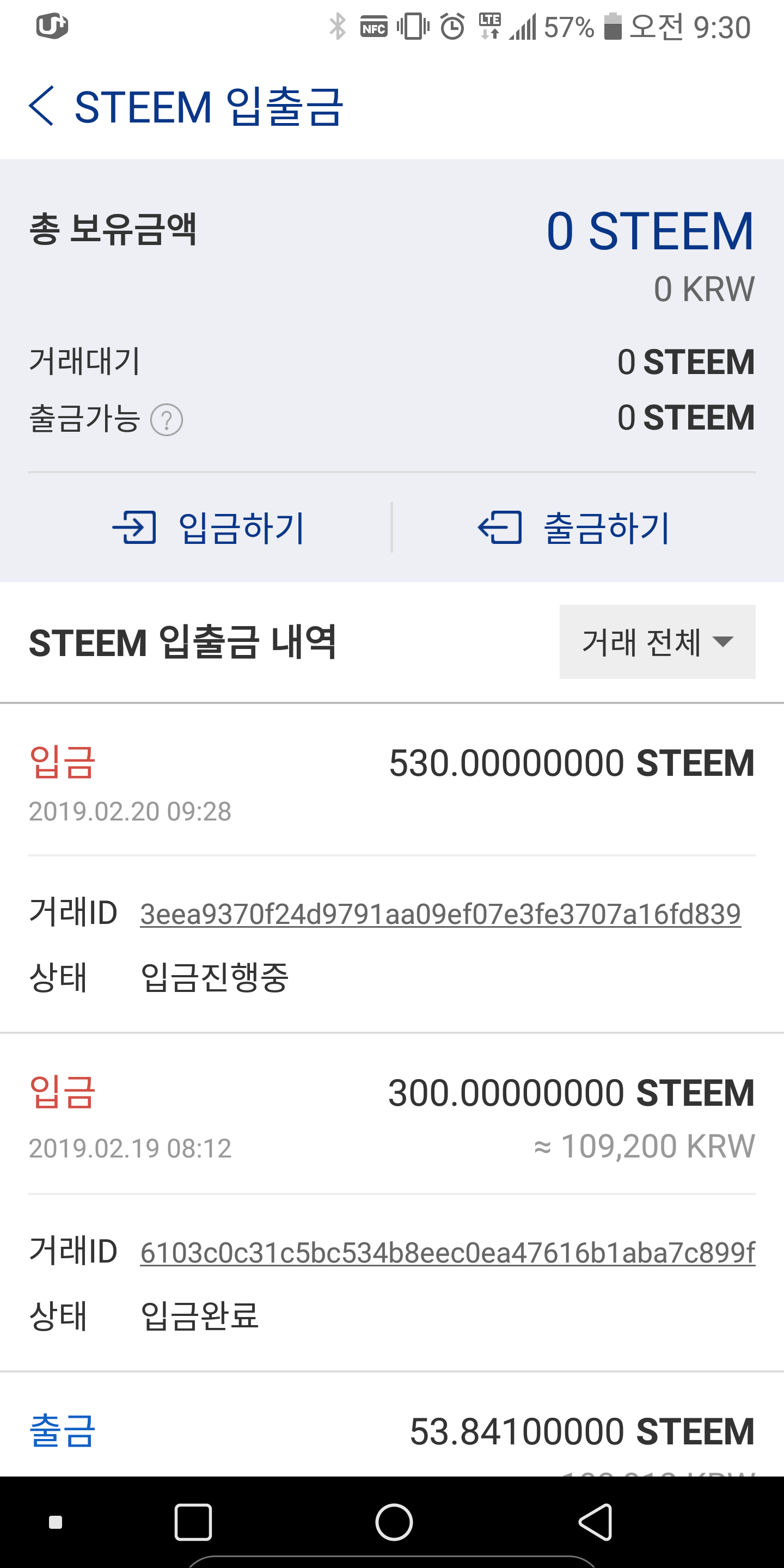The height and width of the screenshot is (1568, 784).
Task: Open transaction ID link starting with 6103c0c3
Action: point(448,1253)
